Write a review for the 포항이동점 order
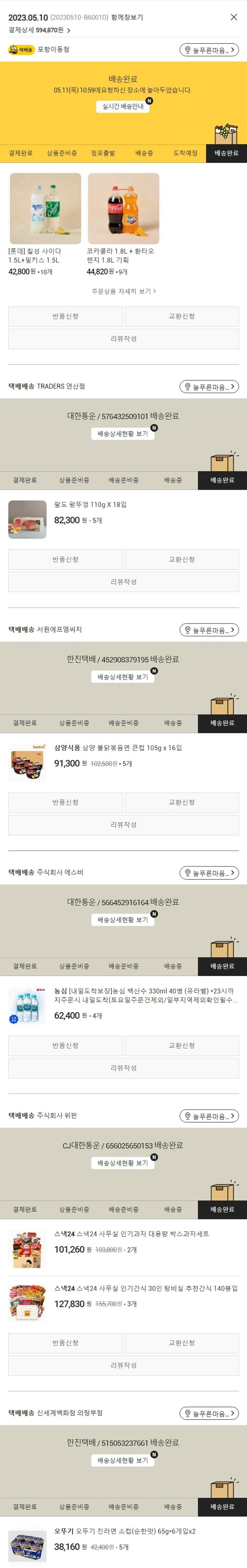The width and height of the screenshot is (247, 1568). point(123,339)
